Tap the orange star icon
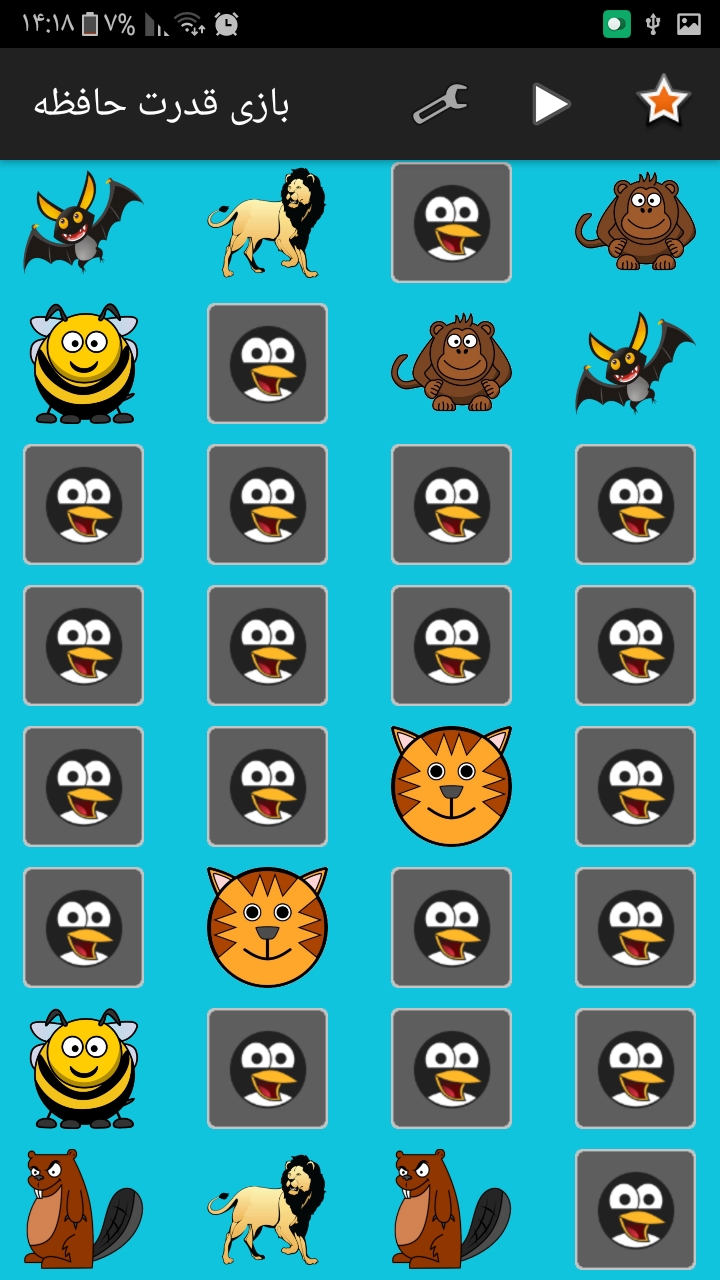This screenshot has height=1280, width=720. click(663, 101)
